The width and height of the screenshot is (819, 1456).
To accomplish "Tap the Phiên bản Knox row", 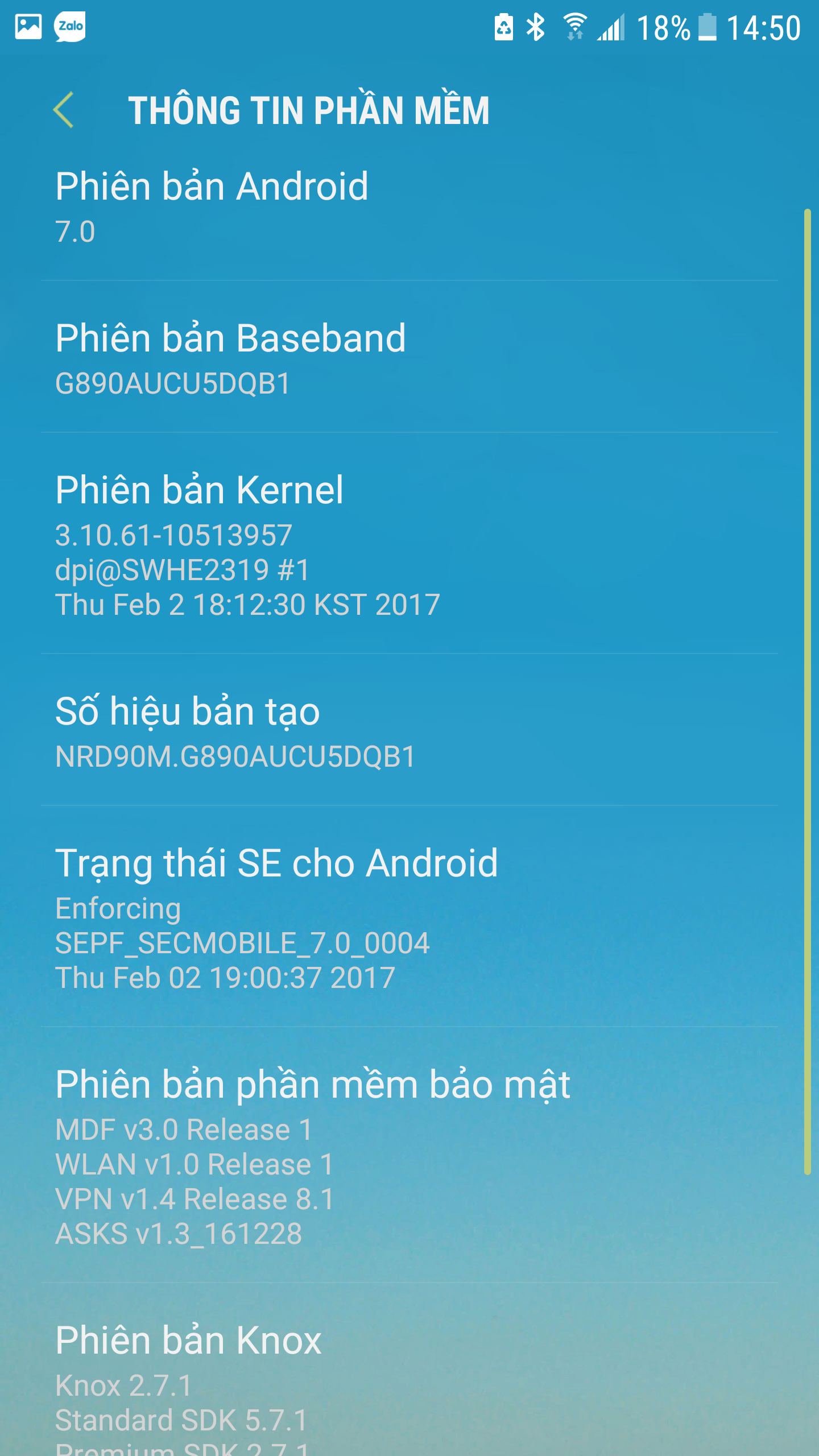I will (409, 1370).
